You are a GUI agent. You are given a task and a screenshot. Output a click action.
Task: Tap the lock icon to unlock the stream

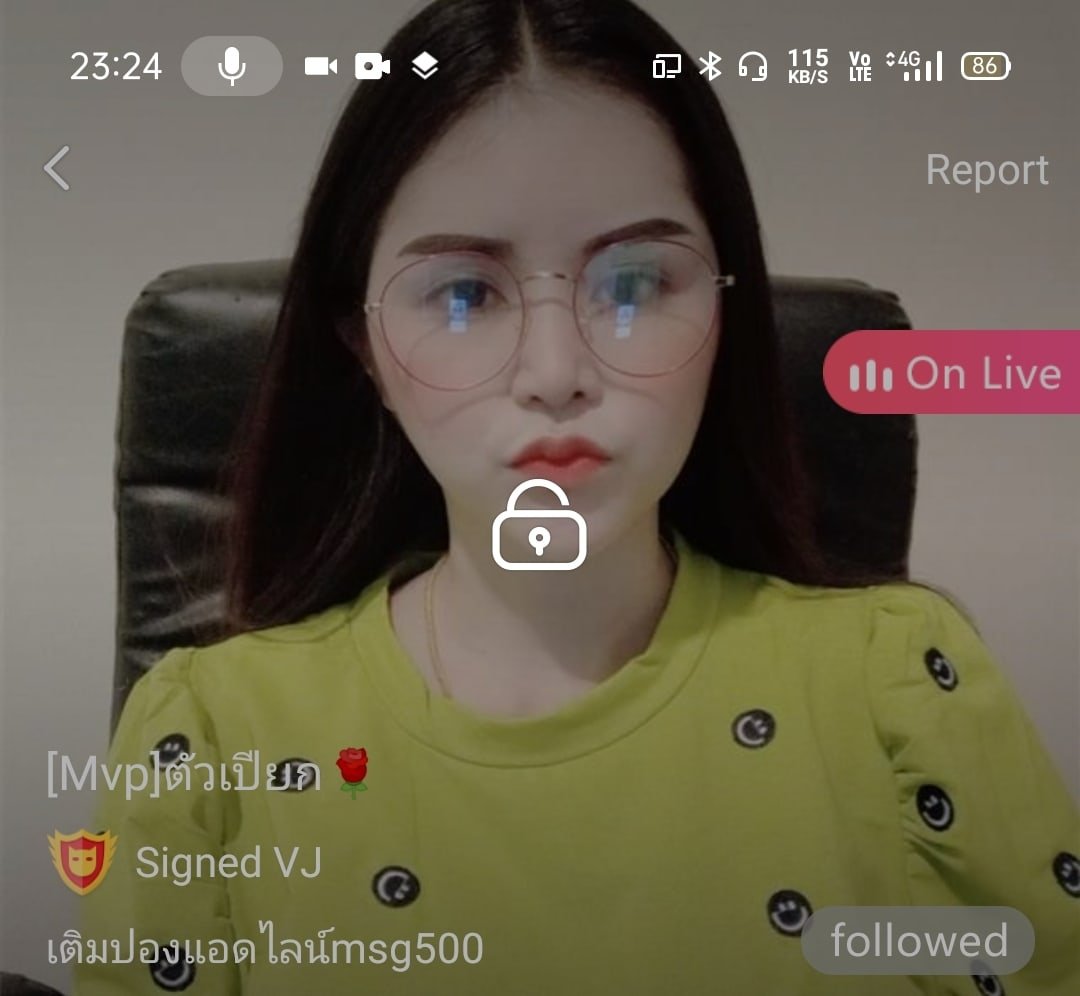click(539, 526)
